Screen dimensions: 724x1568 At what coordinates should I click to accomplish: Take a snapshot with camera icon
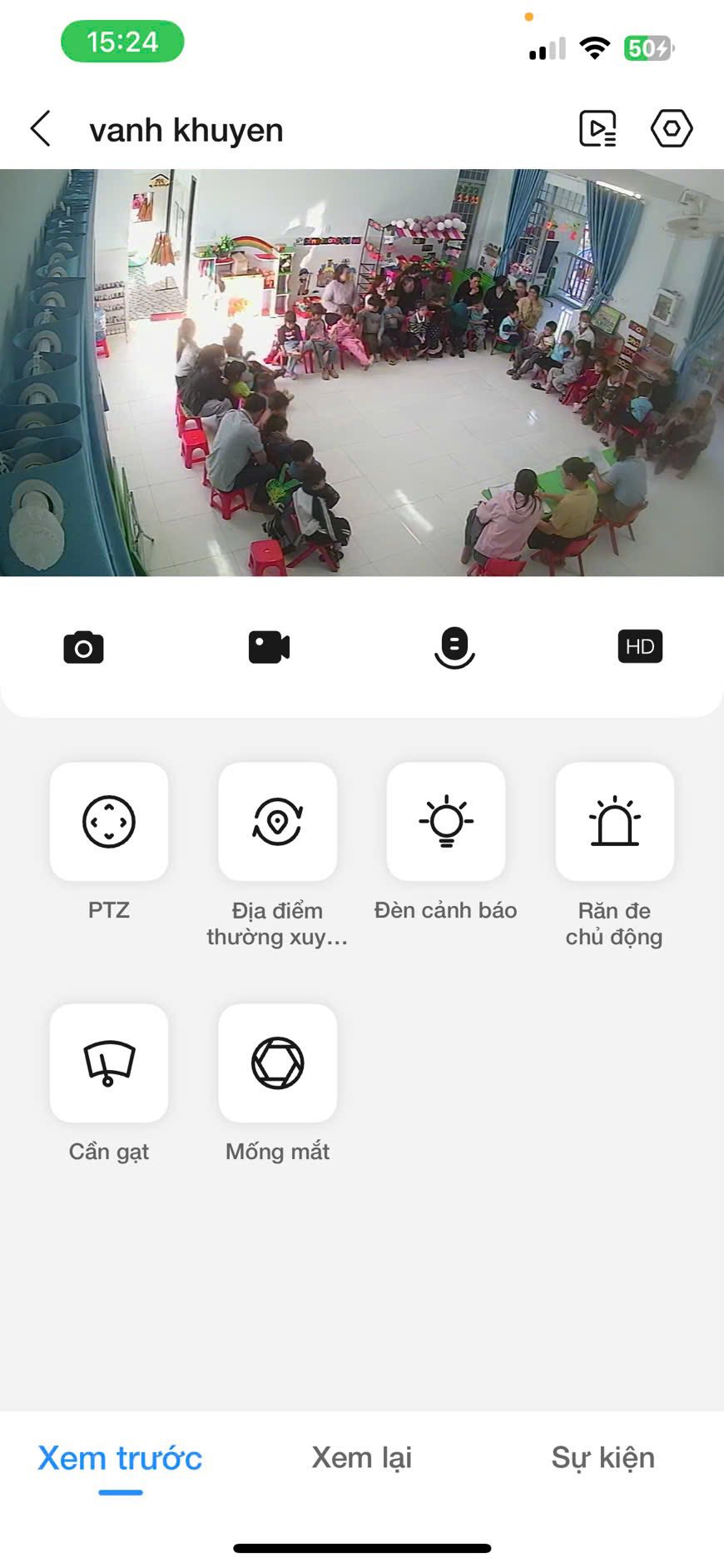83,647
